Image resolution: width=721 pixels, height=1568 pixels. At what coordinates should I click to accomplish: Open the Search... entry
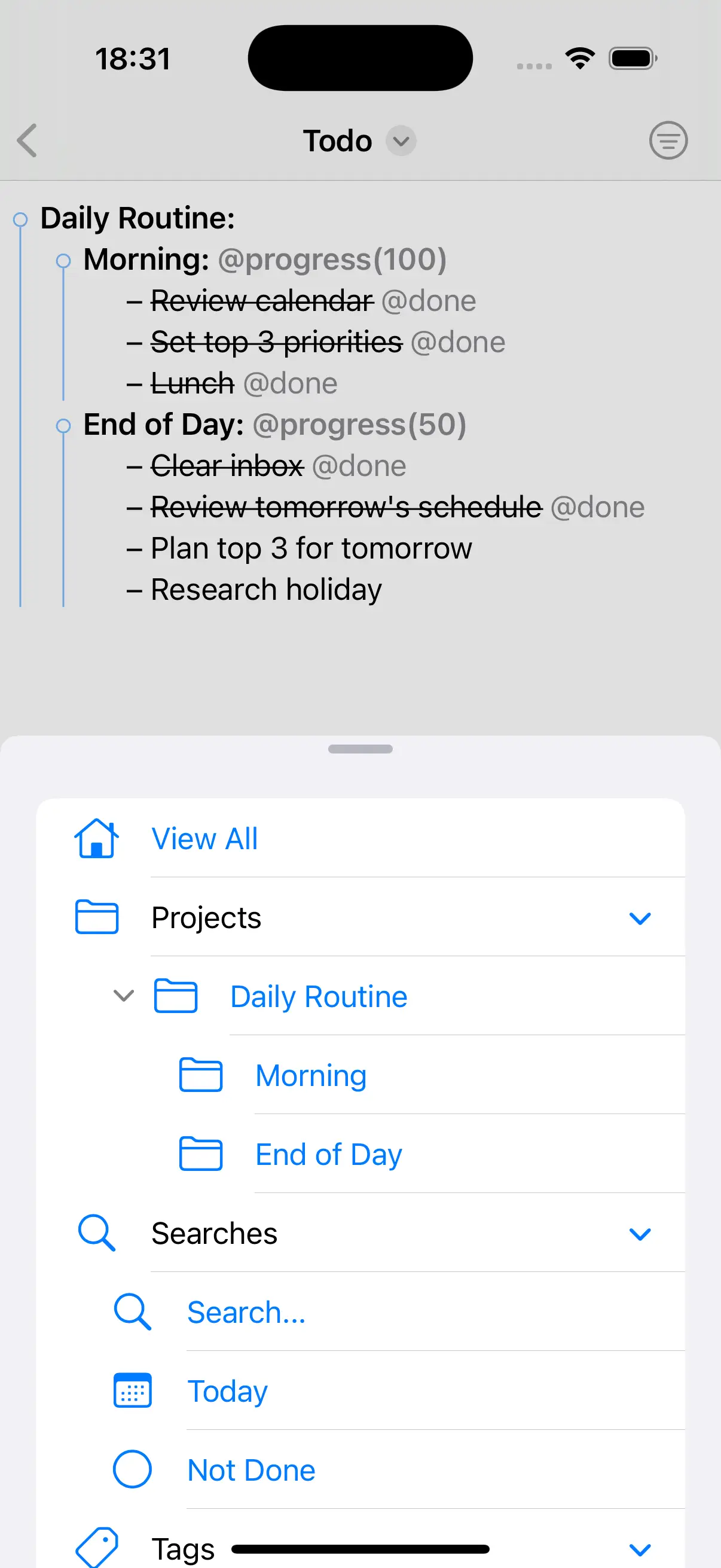pos(246,1311)
